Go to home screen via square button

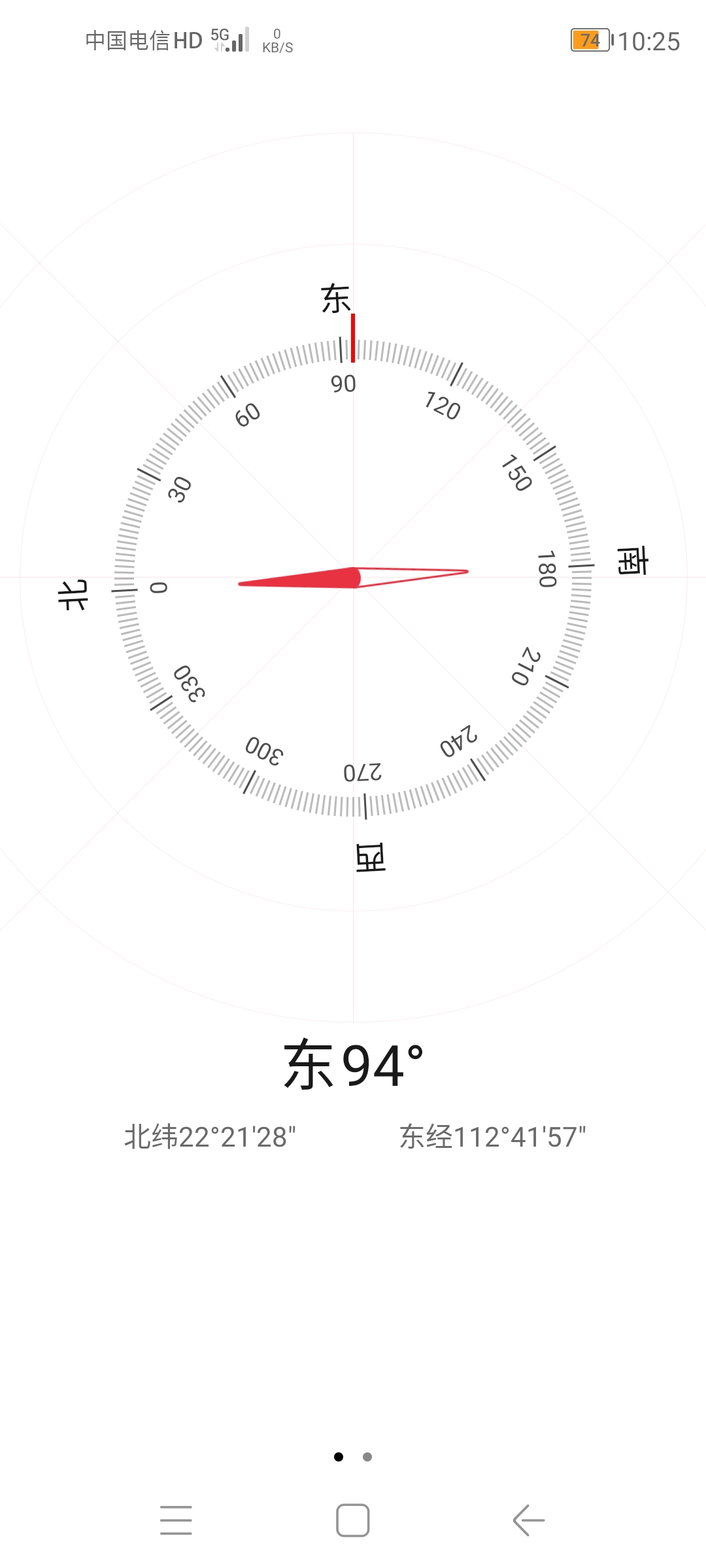coord(353,1520)
